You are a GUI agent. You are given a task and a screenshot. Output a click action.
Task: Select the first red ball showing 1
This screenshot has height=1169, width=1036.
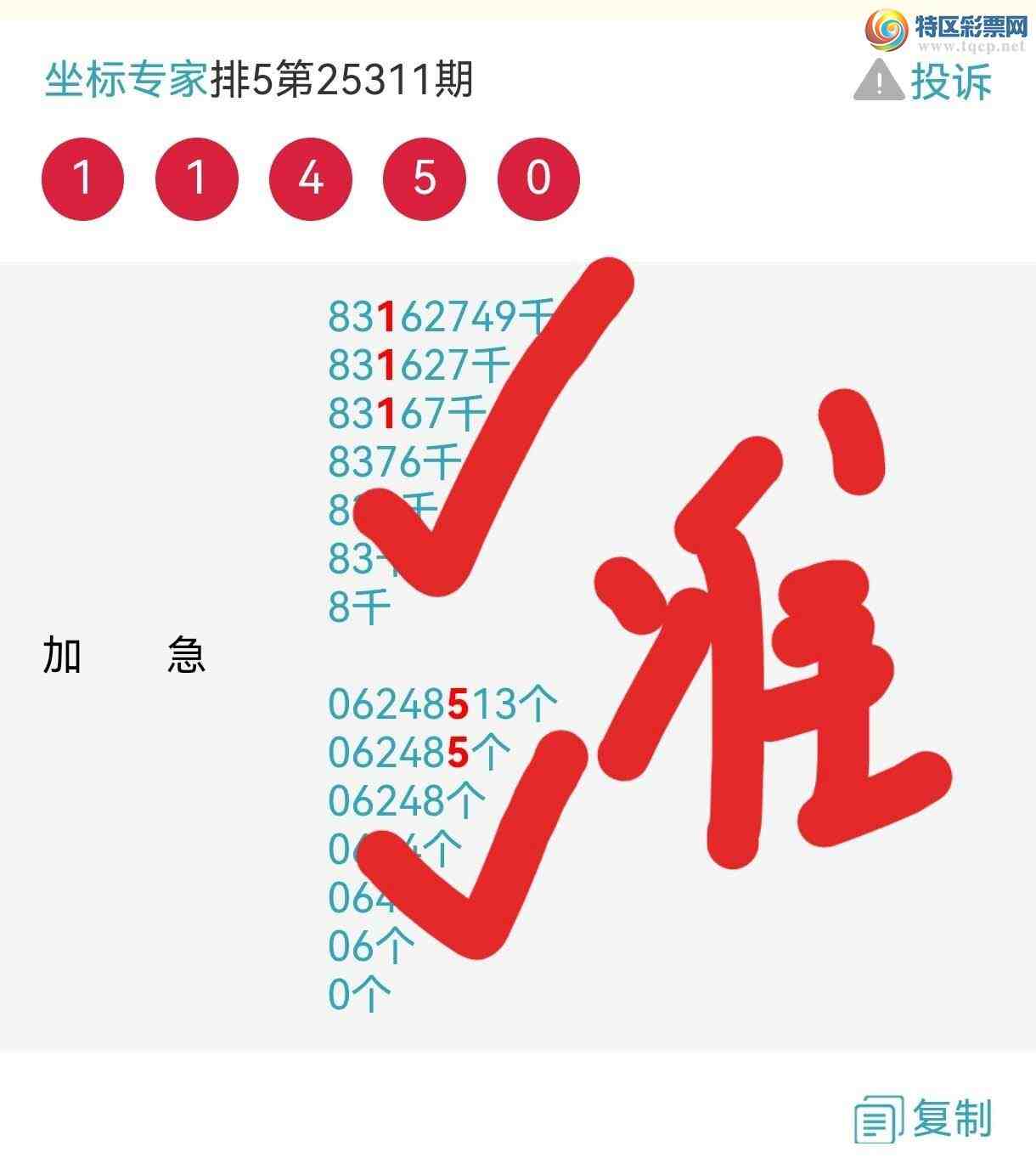pos(82,179)
